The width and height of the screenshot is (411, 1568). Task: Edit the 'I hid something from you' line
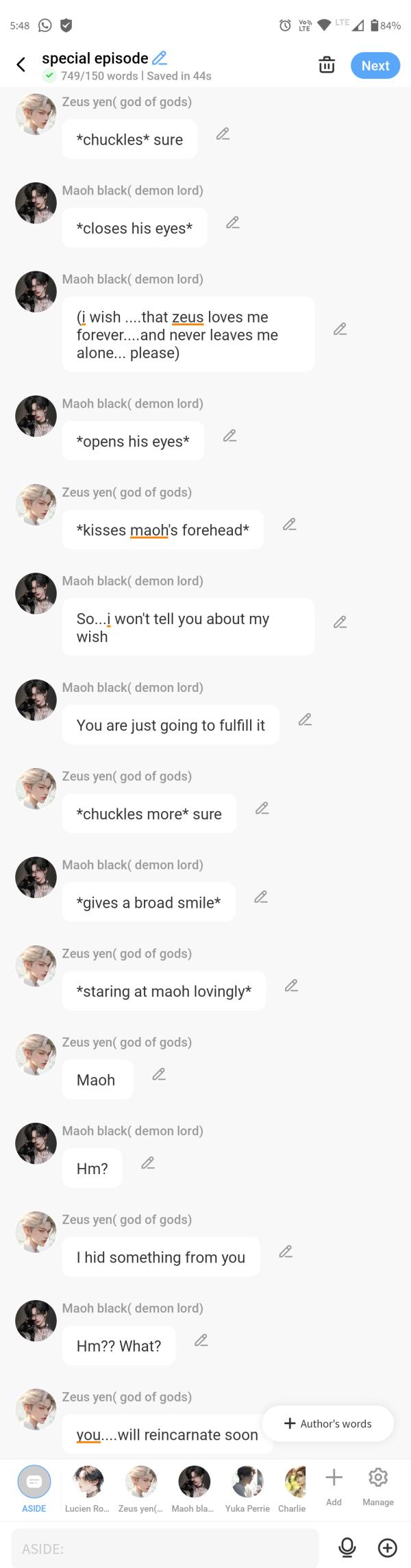[286, 1252]
